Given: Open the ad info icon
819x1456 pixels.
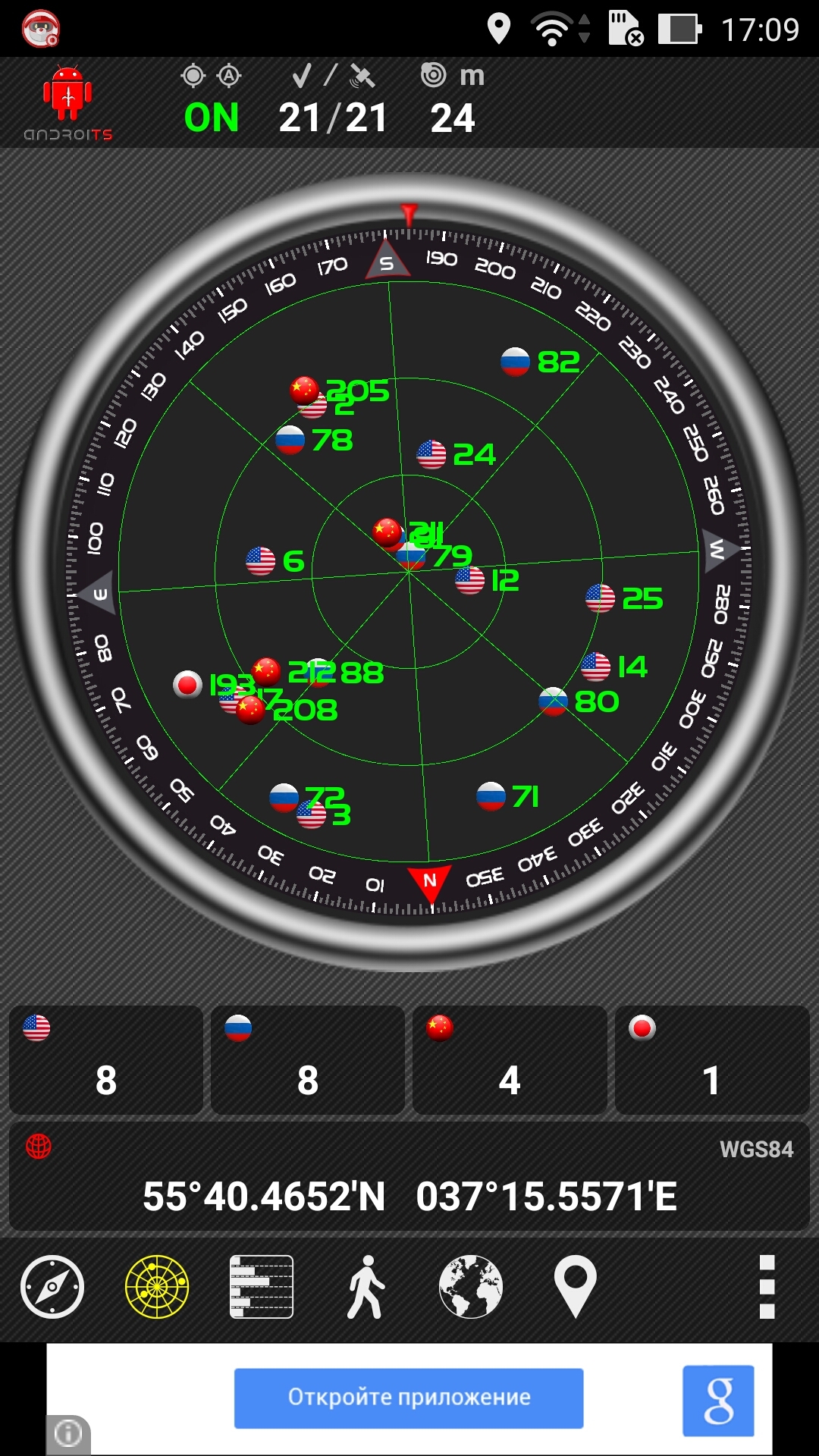Looking at the screenshot, I should click(x=68, y=1434).
